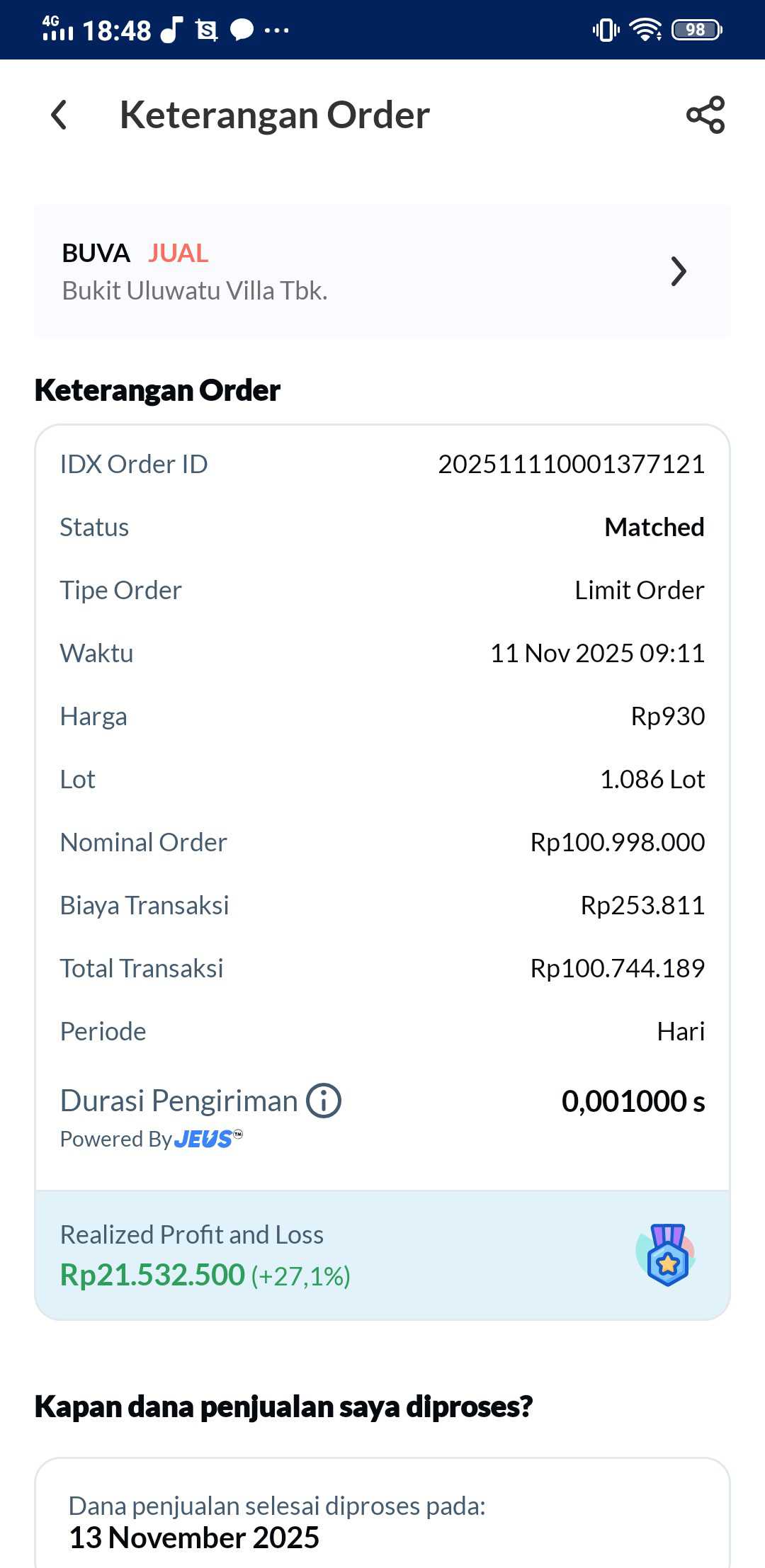Screen dimensions: 765x1568
Task: Go back from Keterangan Order
Action: 59,115
